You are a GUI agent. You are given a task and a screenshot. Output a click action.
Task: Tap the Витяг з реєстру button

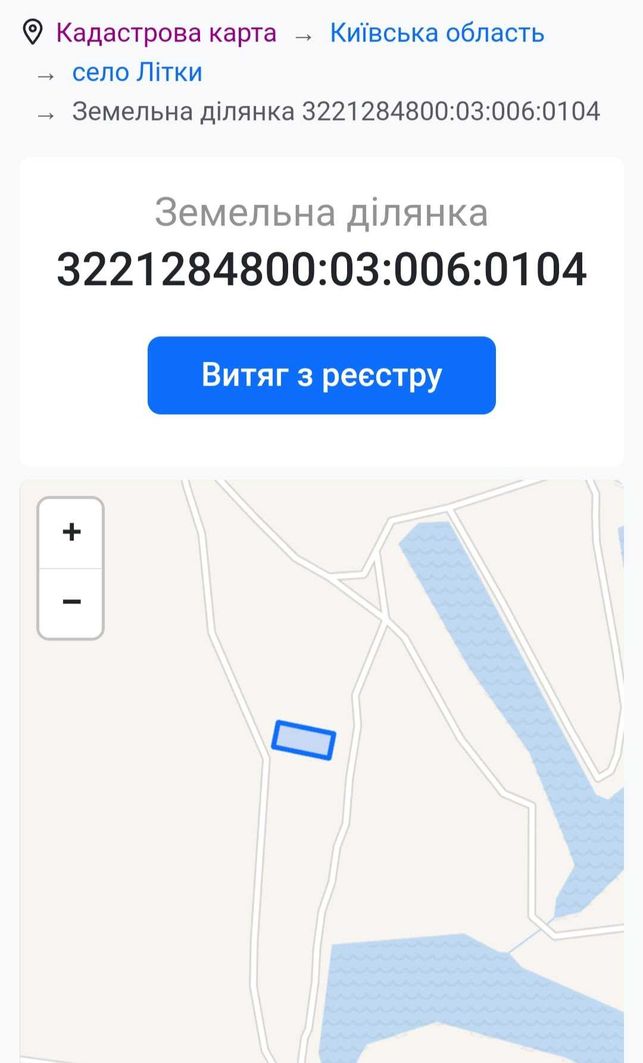322,375
